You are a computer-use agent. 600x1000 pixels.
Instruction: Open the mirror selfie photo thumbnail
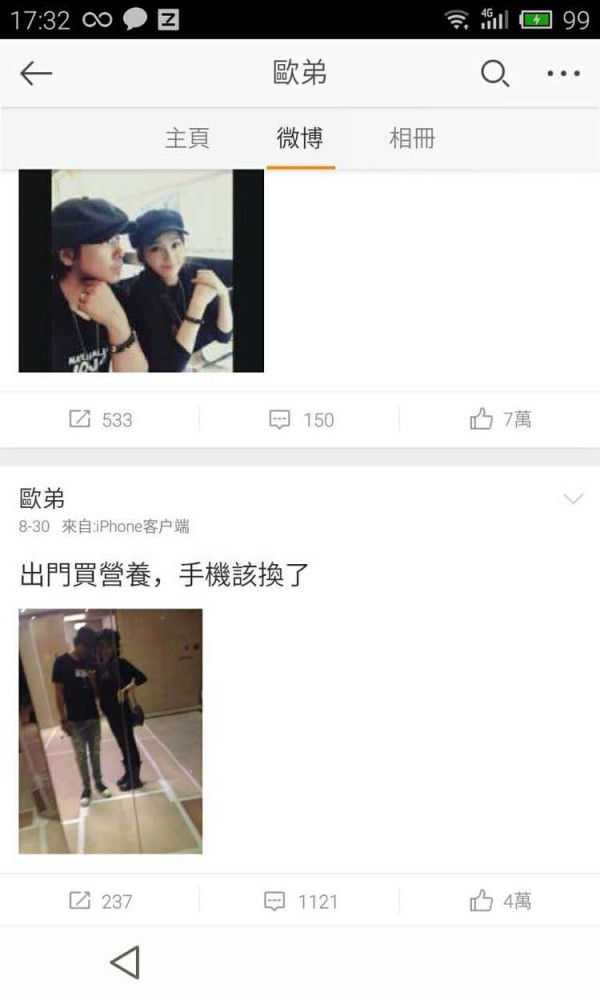point(110,731)
